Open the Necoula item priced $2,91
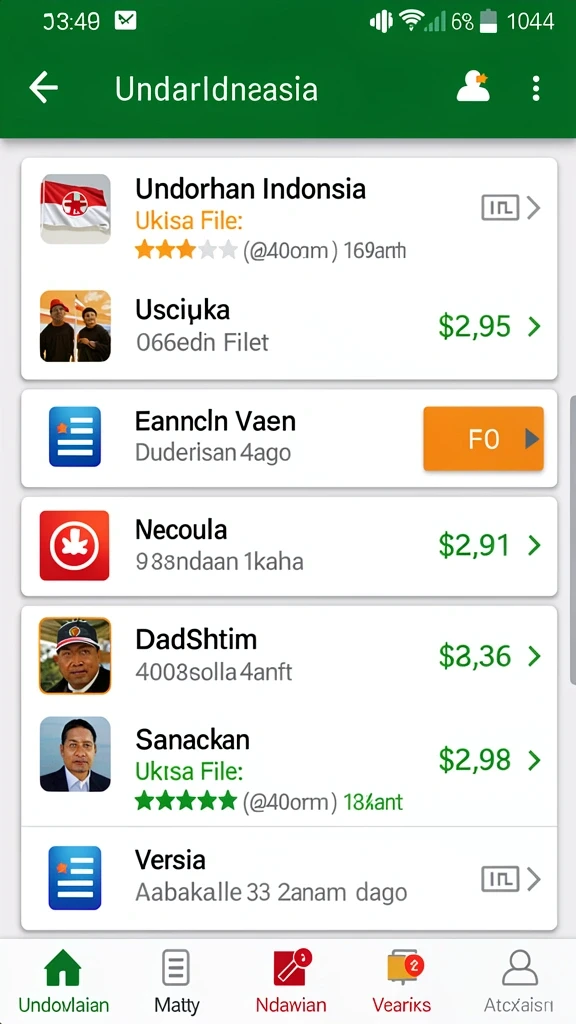Image resolution: width=576 pixels, height=1024 pixels. (x=289, y=546)
